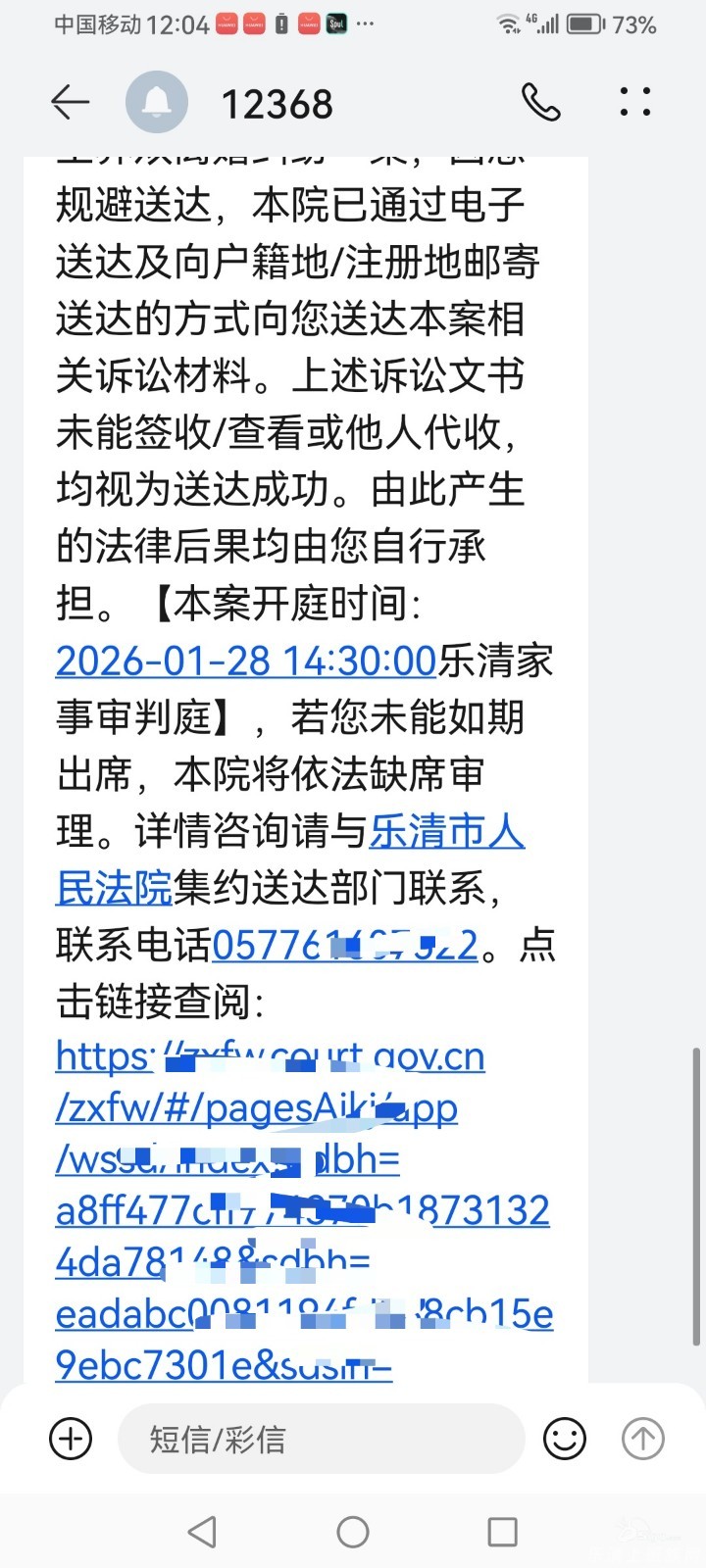Call the sender 12368
706x1568 pixels.
(540, 102)
